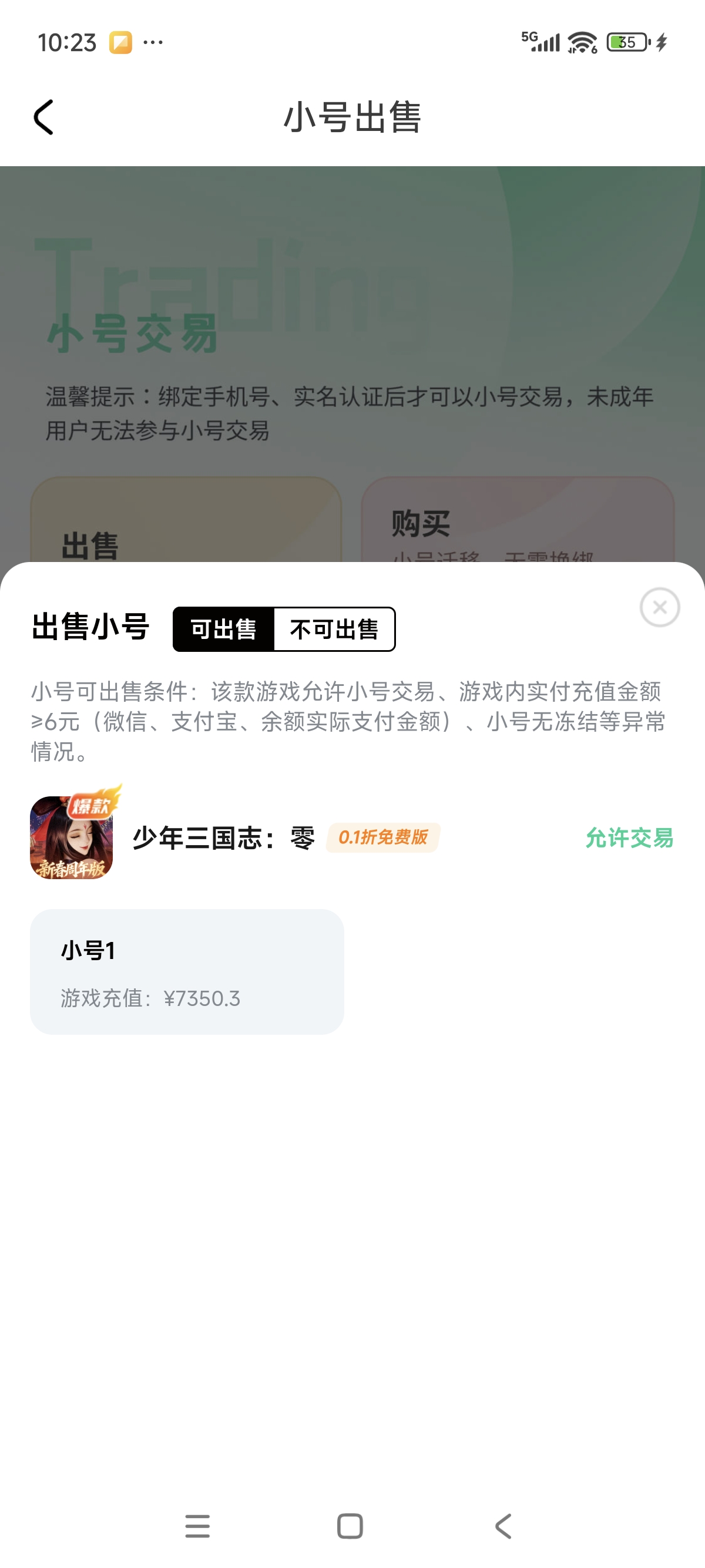Select the 可出售 tab
This screenshot has height=1568, width=705.
224,630
